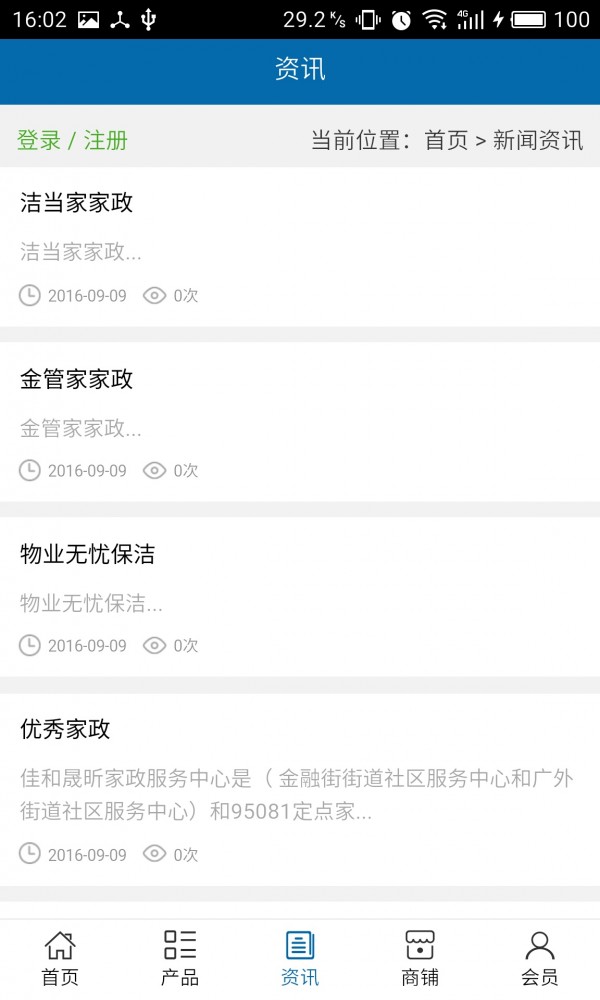Go to 首页 in the breadcrumb
The image size is (600, 1000).
coord(446,140)
